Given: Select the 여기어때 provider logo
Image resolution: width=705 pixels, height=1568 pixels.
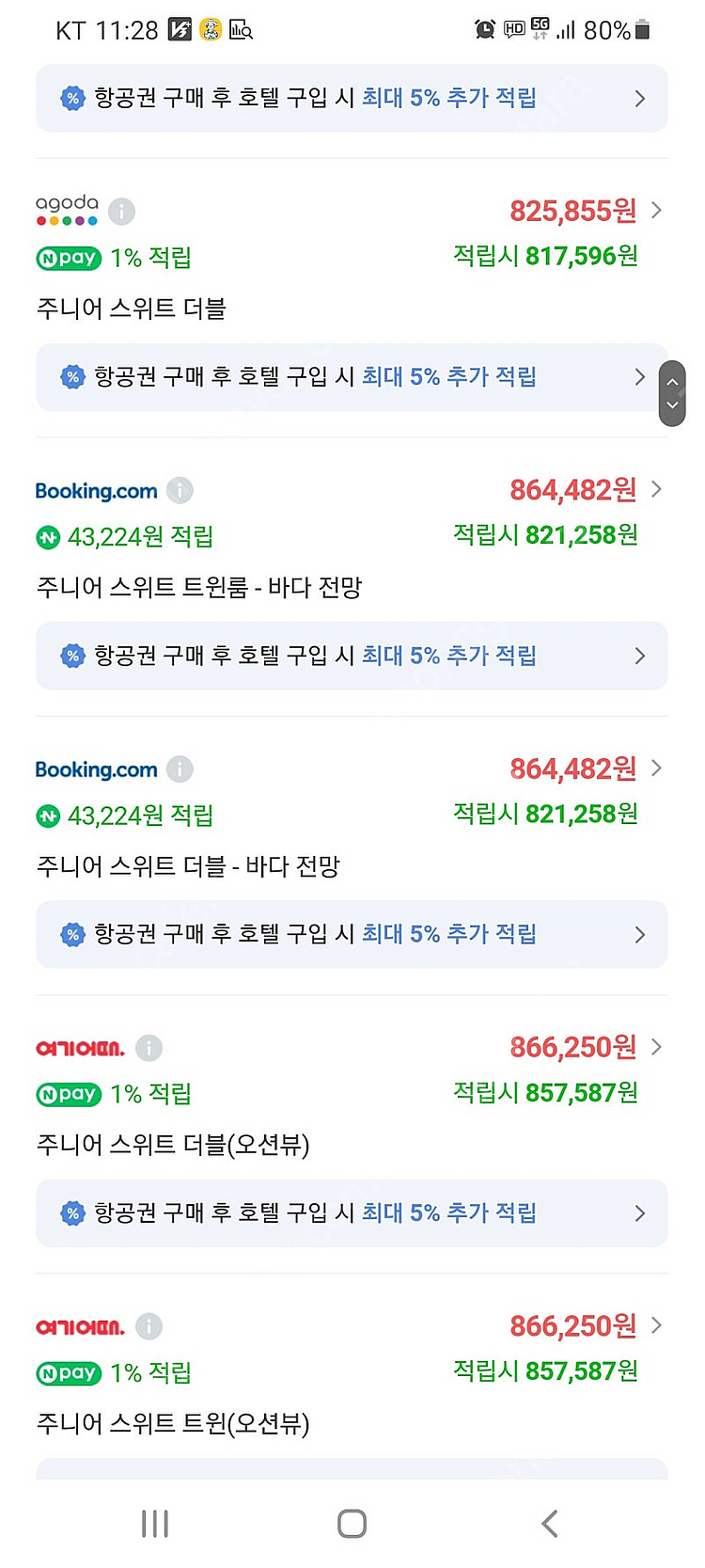Looking at the screenshot, I should [x=80, y=1046].
